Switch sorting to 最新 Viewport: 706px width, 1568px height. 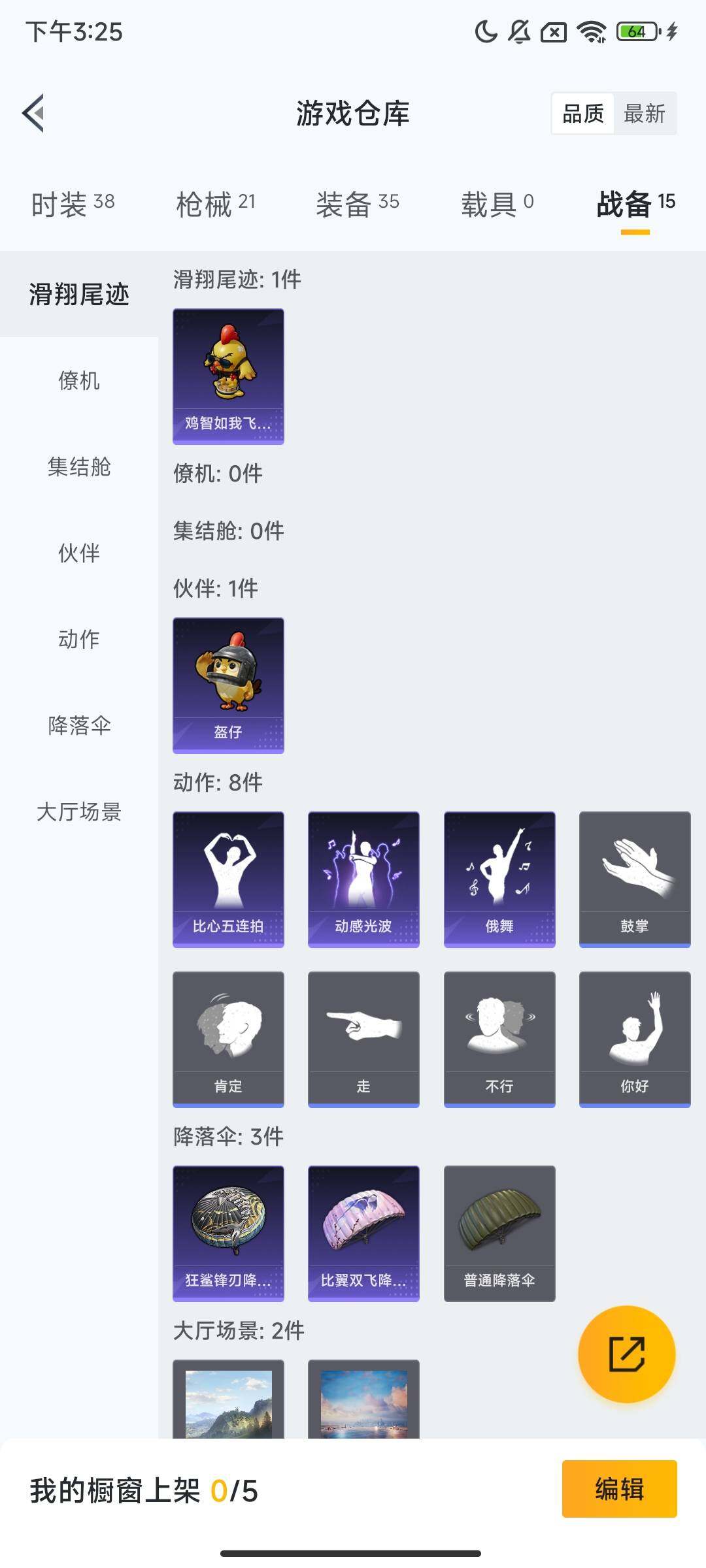(x=646, y=114)
